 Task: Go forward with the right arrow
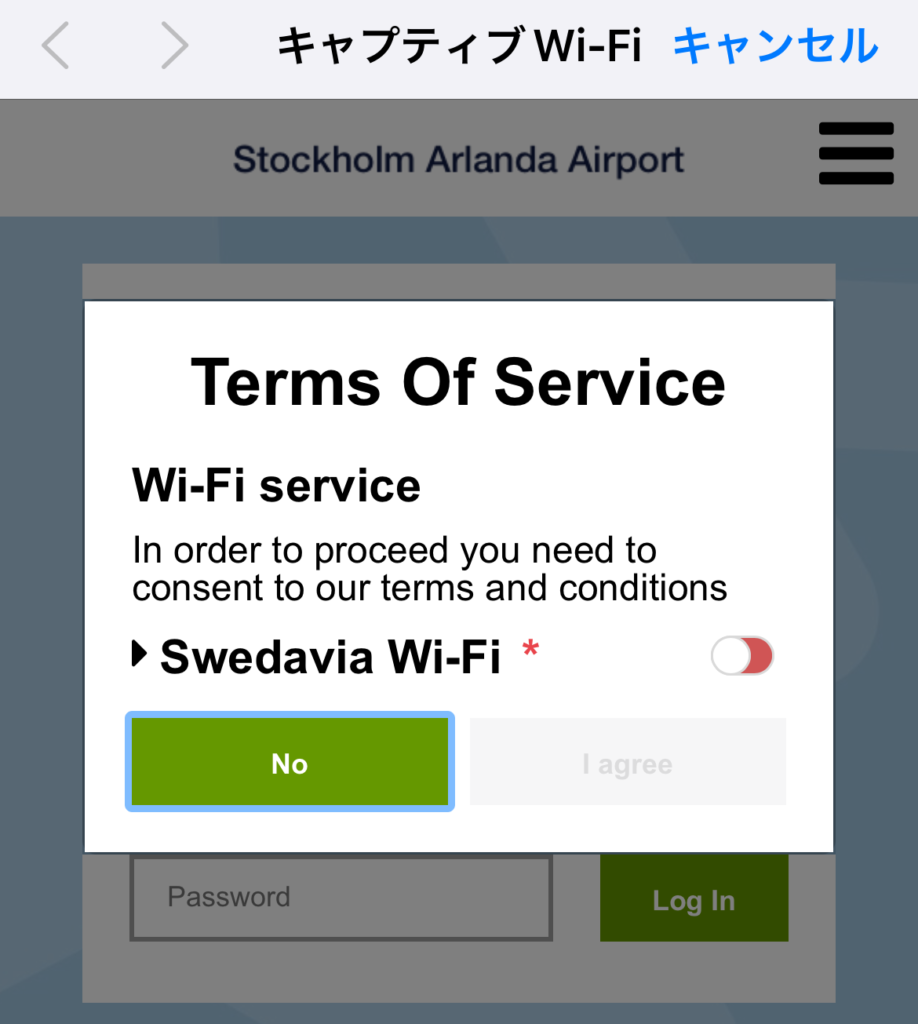[174, 46]
